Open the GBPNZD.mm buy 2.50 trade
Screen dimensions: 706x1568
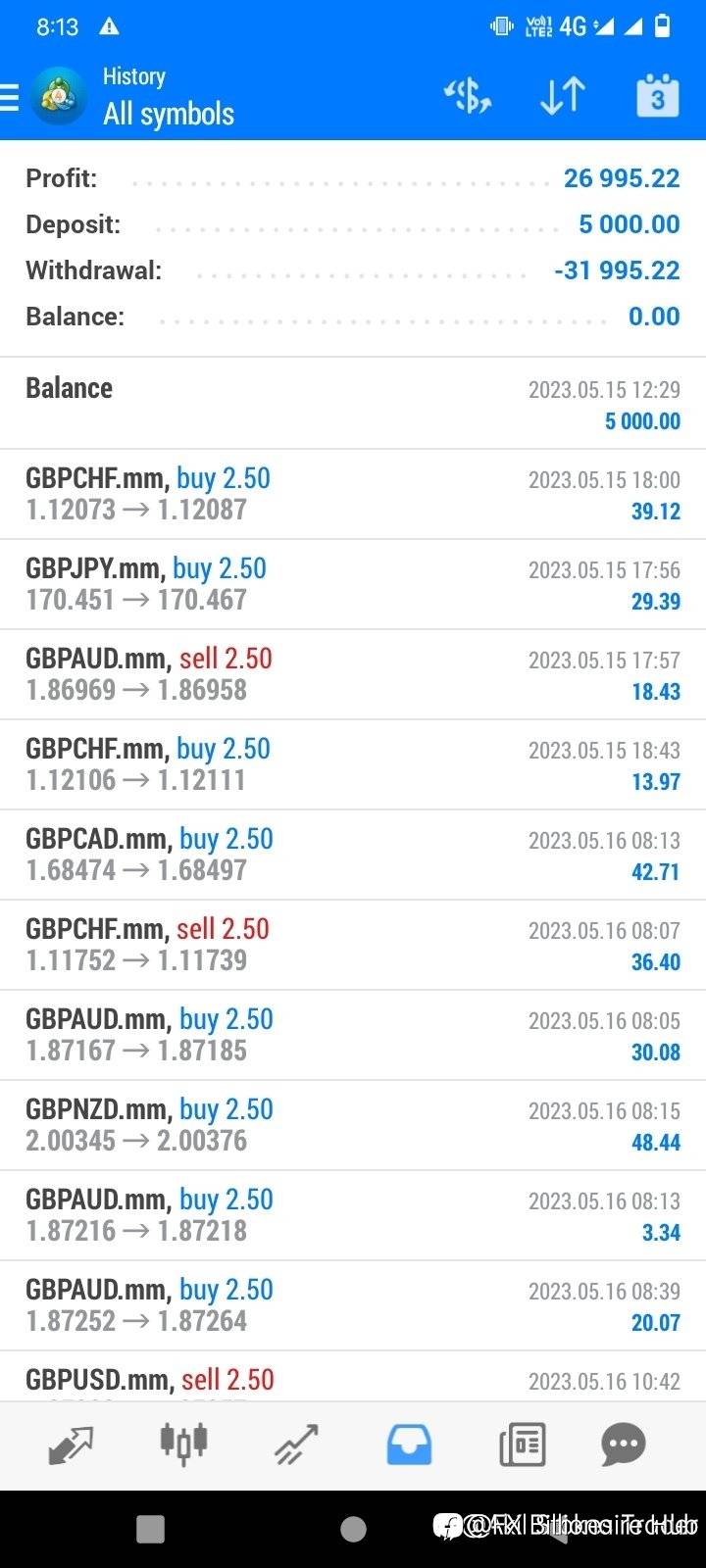353,1125
